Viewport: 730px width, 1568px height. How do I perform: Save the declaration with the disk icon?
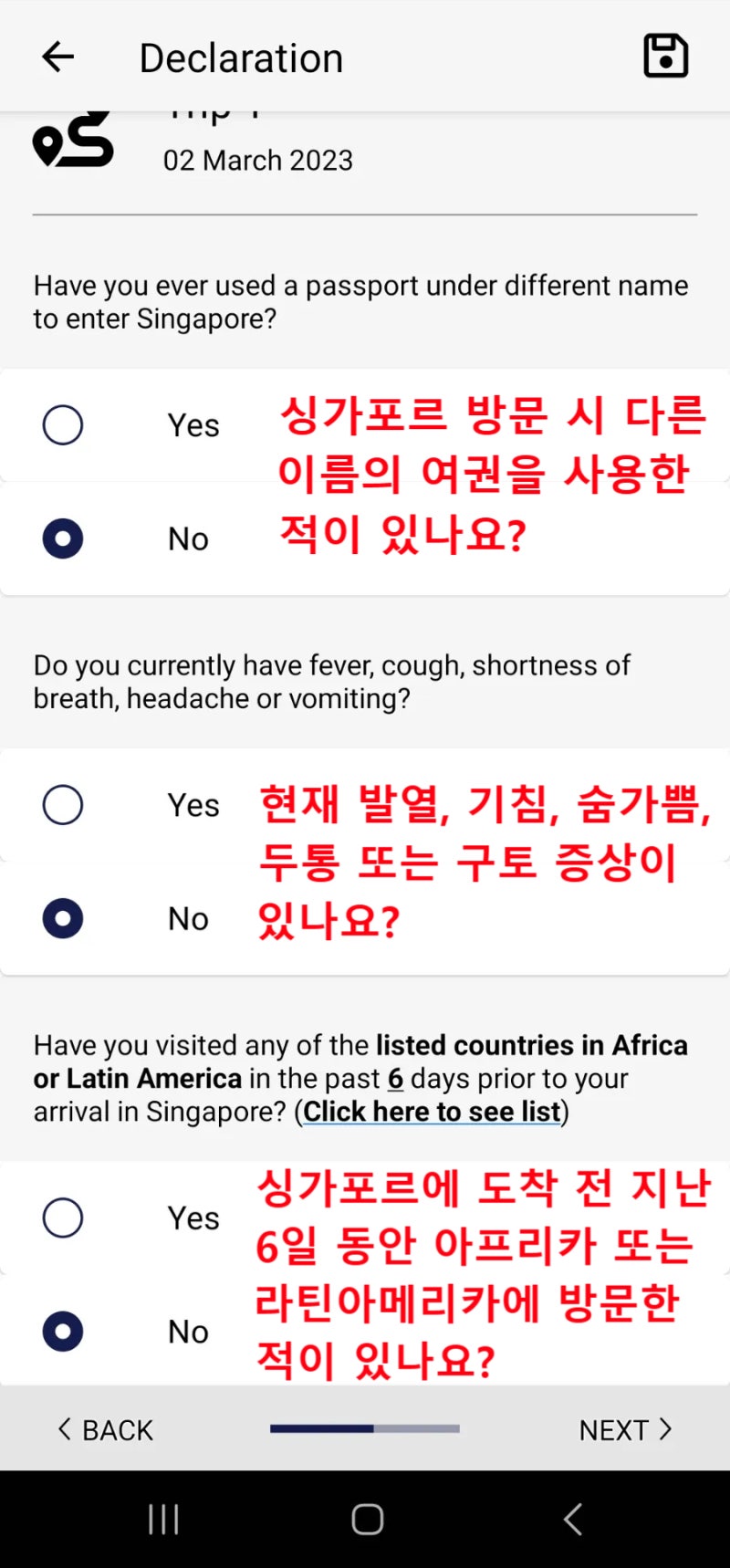666,56
